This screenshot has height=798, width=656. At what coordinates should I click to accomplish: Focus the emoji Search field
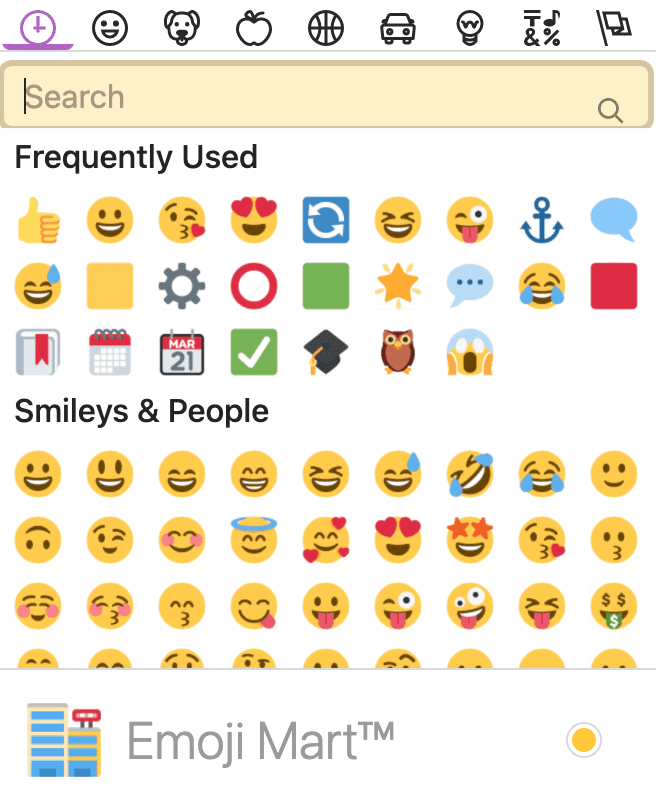click(x=300, y=97)
